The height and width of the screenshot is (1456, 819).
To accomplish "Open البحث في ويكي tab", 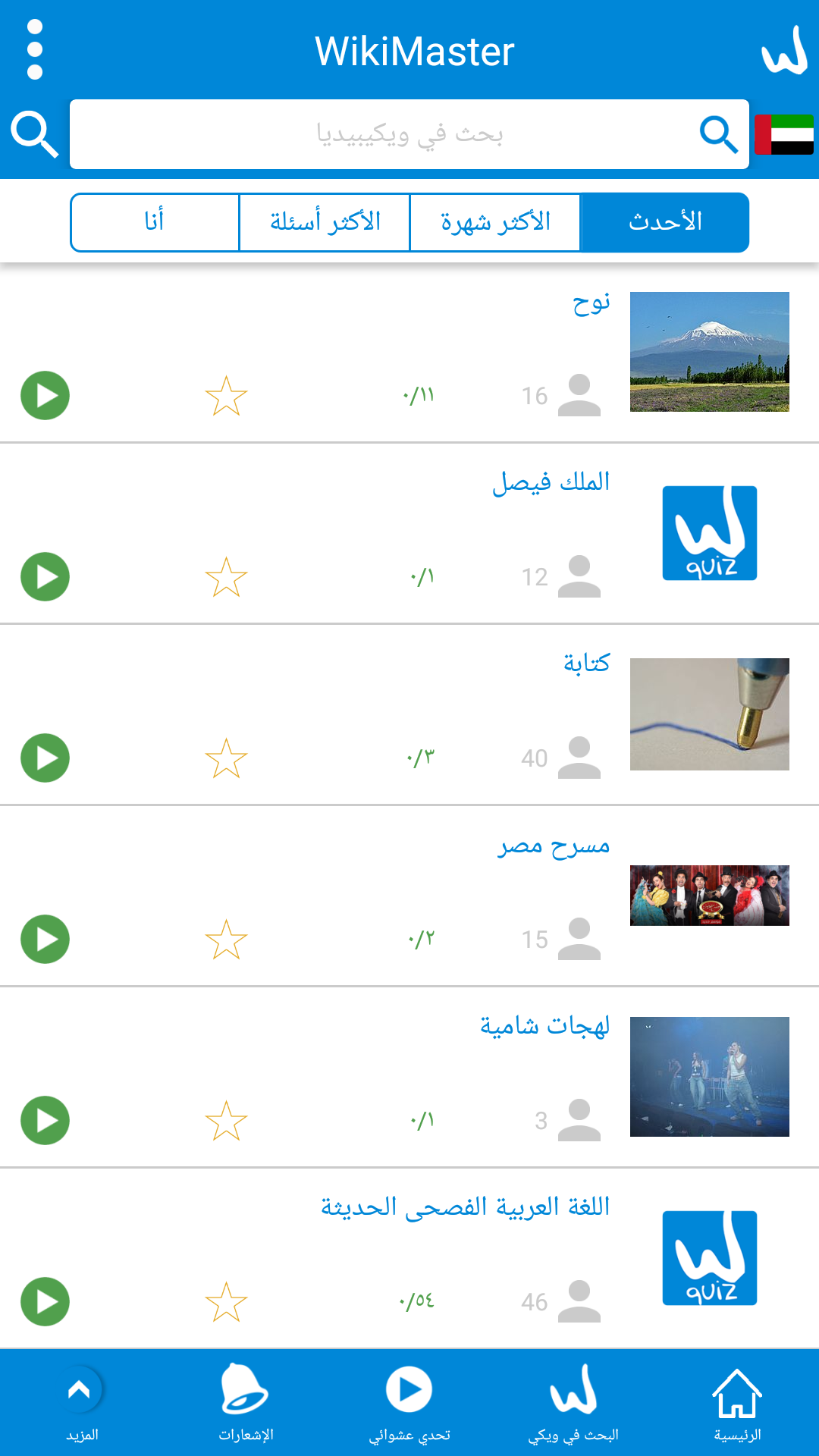I will [x=573, y=1403].
